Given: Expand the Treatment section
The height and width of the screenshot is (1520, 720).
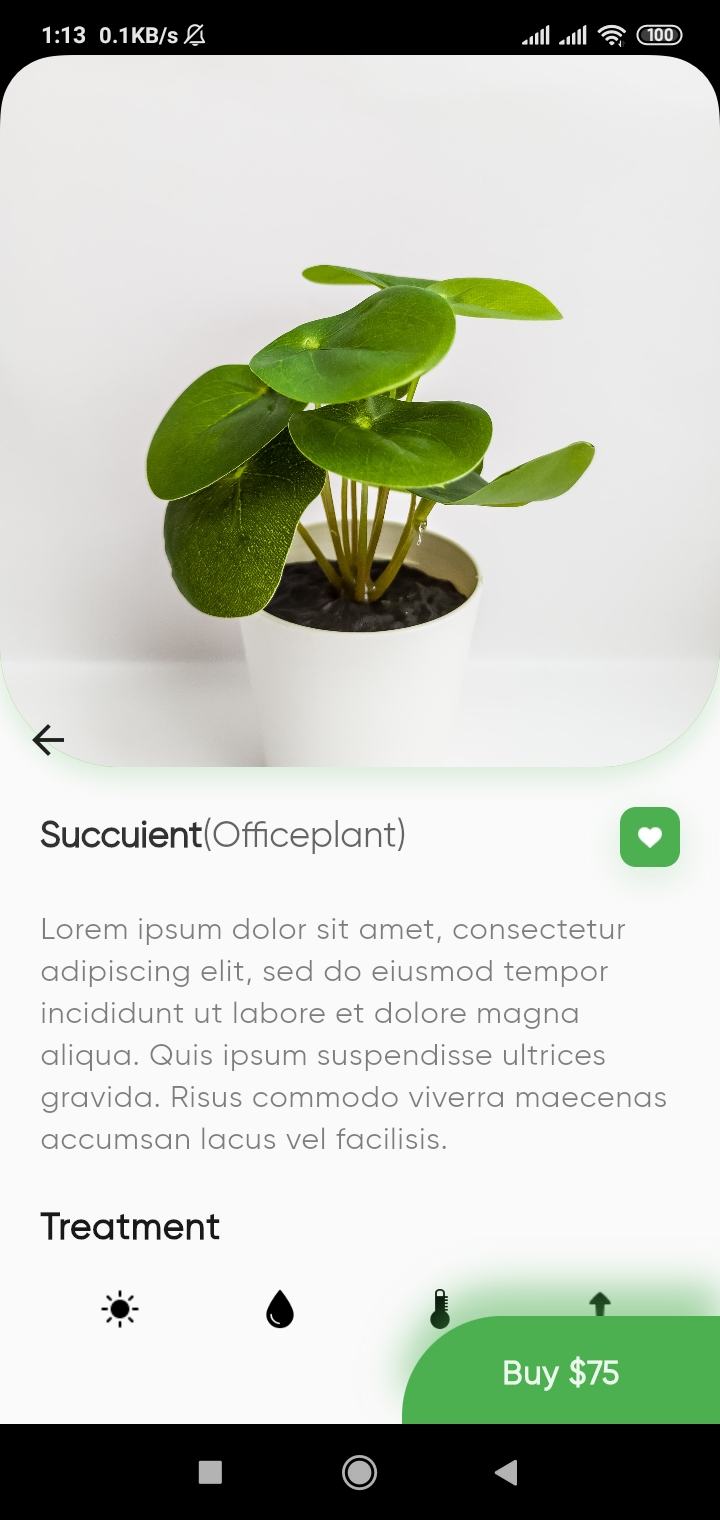Looking at the screenshot, I should click(130, 1226).
